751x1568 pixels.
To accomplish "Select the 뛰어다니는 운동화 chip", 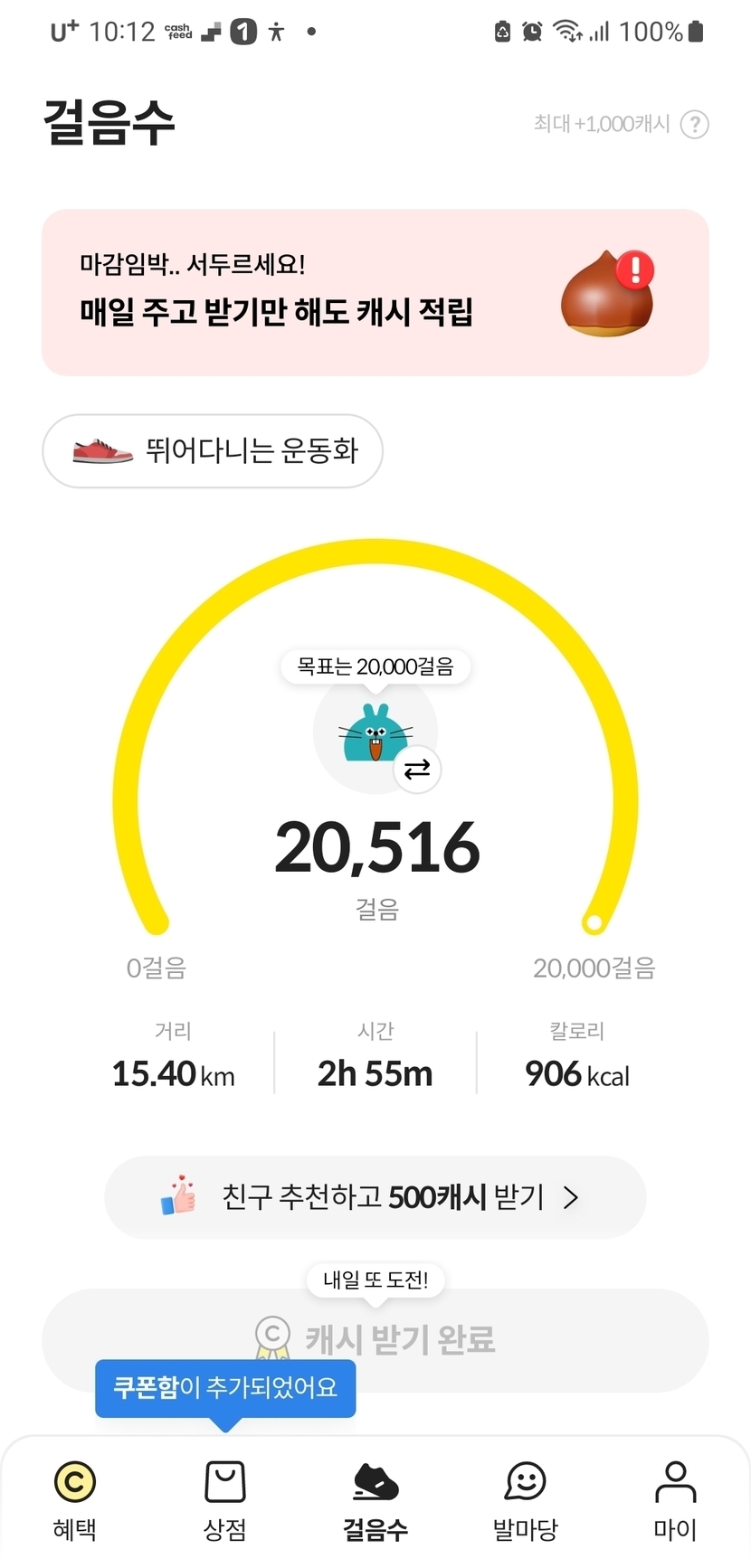I will 213,450.
